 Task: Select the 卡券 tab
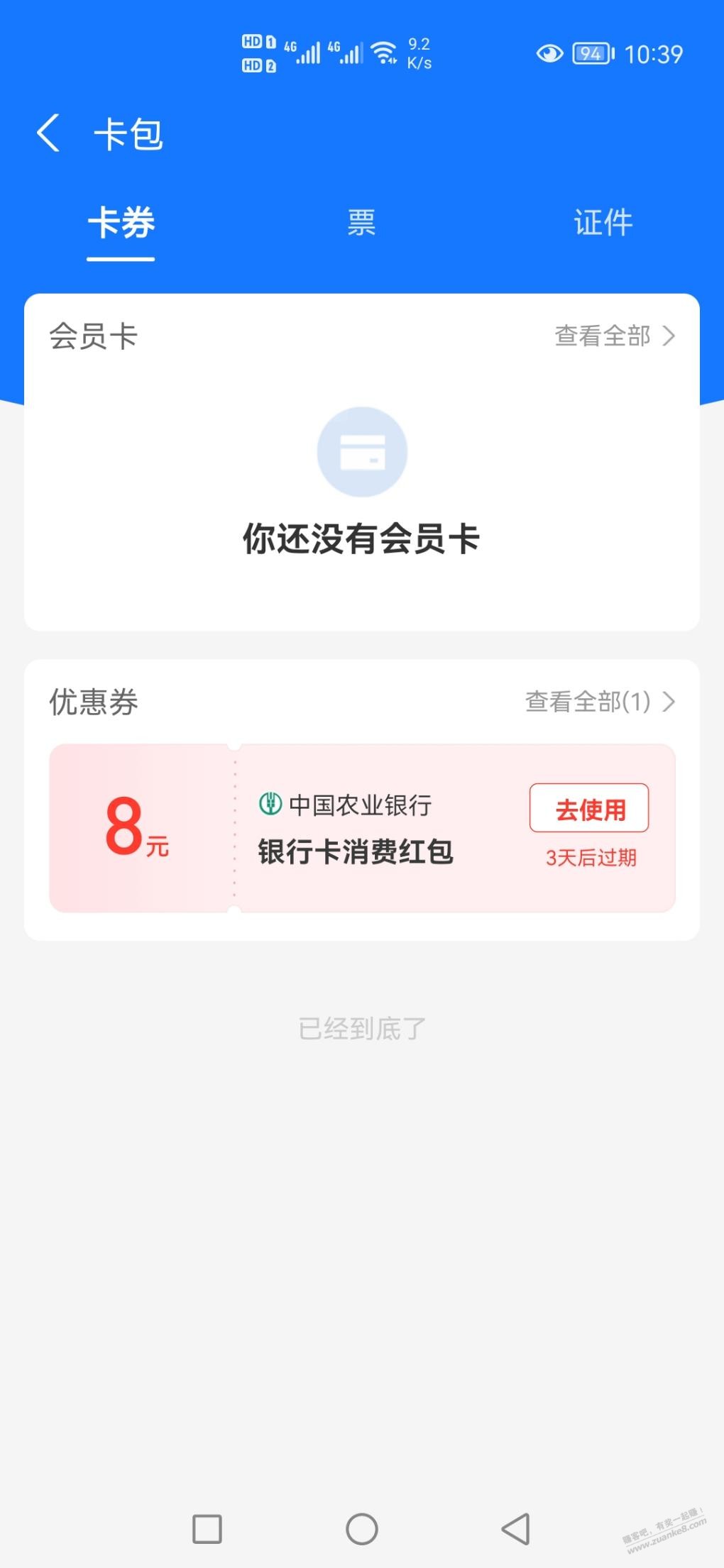pos(121,223)
